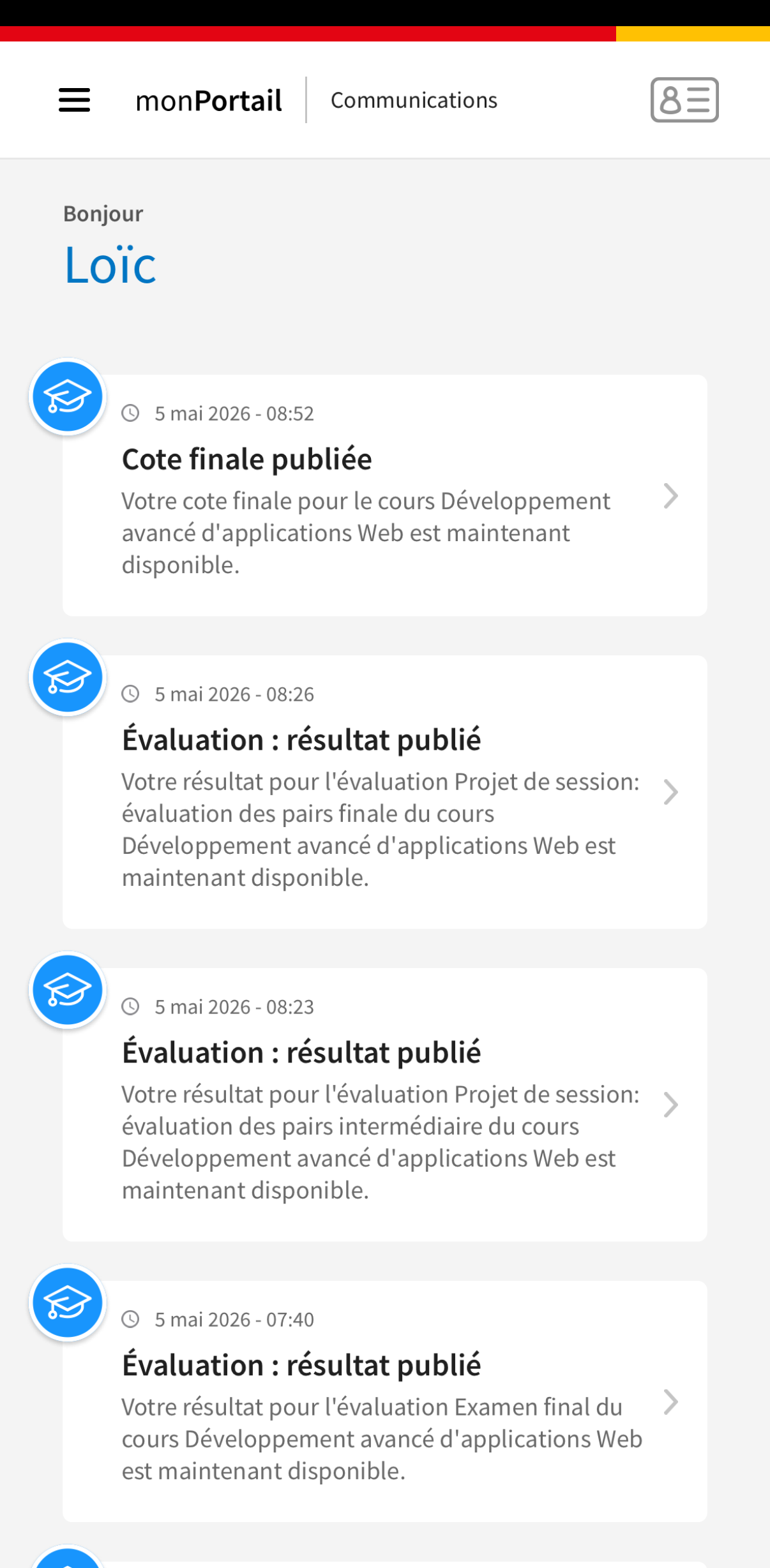Open the profile card icon
This screenshot has height=1568, width=770.
tap(684, 100)
